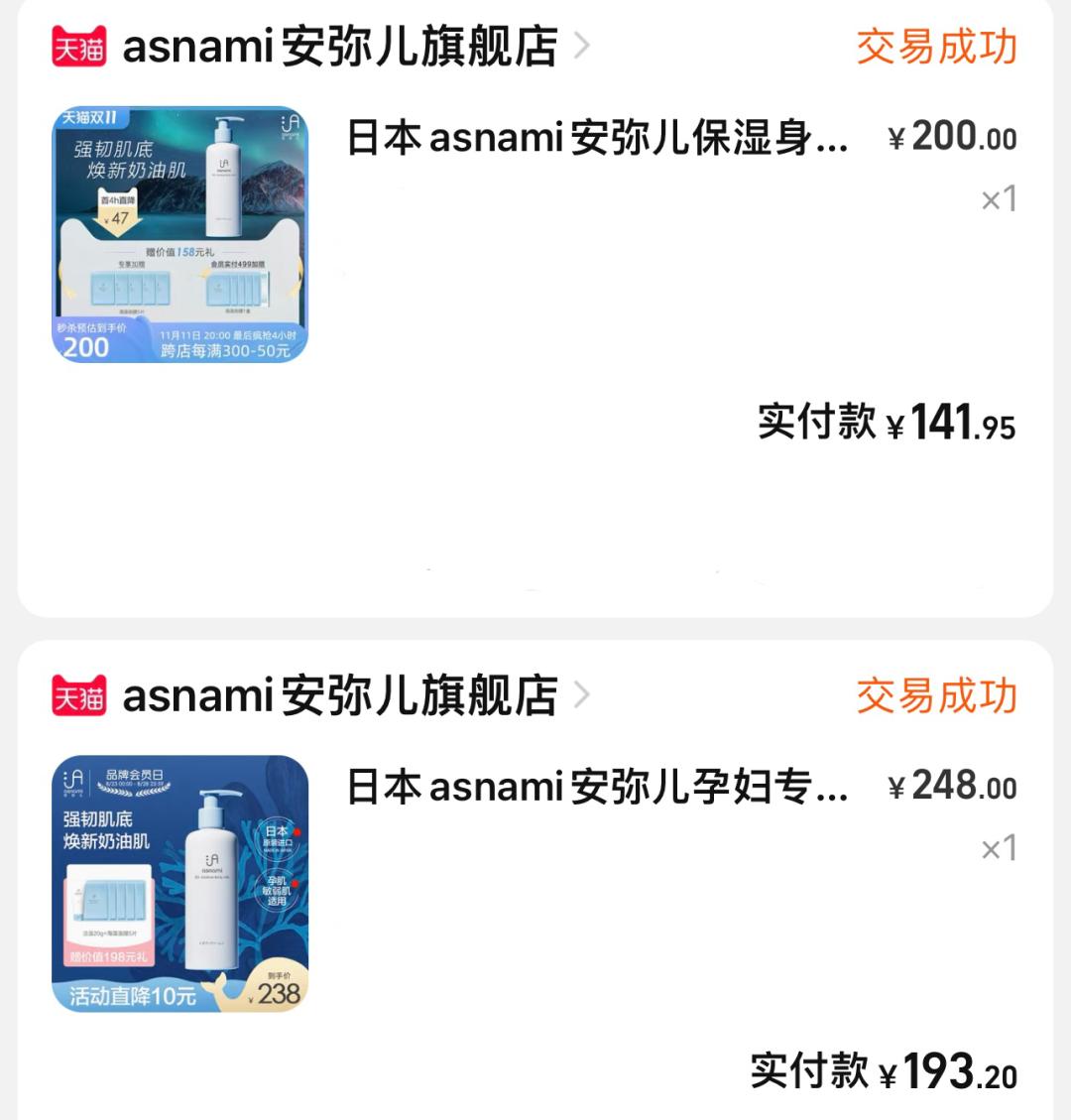Expand the first store via its chevron arrow
This screenshot has width=1071, height=1120.
point(582,45)
